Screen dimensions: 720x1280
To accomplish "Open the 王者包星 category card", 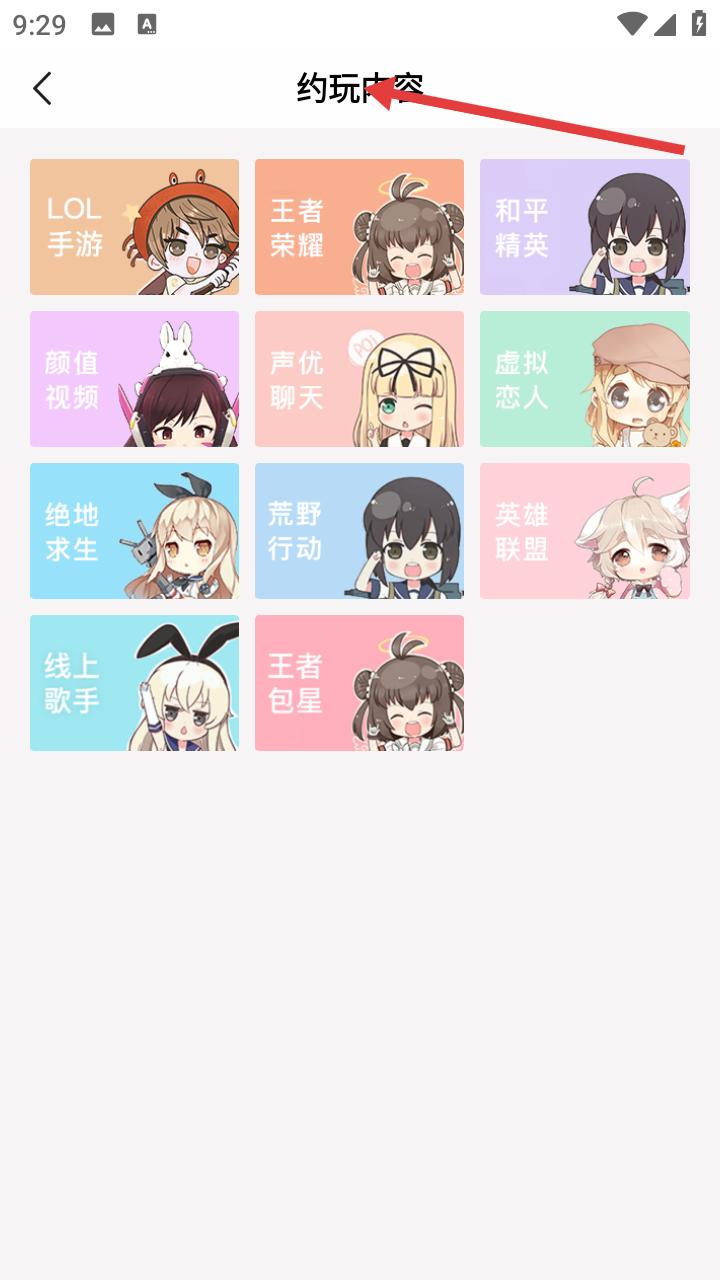I will point(359,683).
